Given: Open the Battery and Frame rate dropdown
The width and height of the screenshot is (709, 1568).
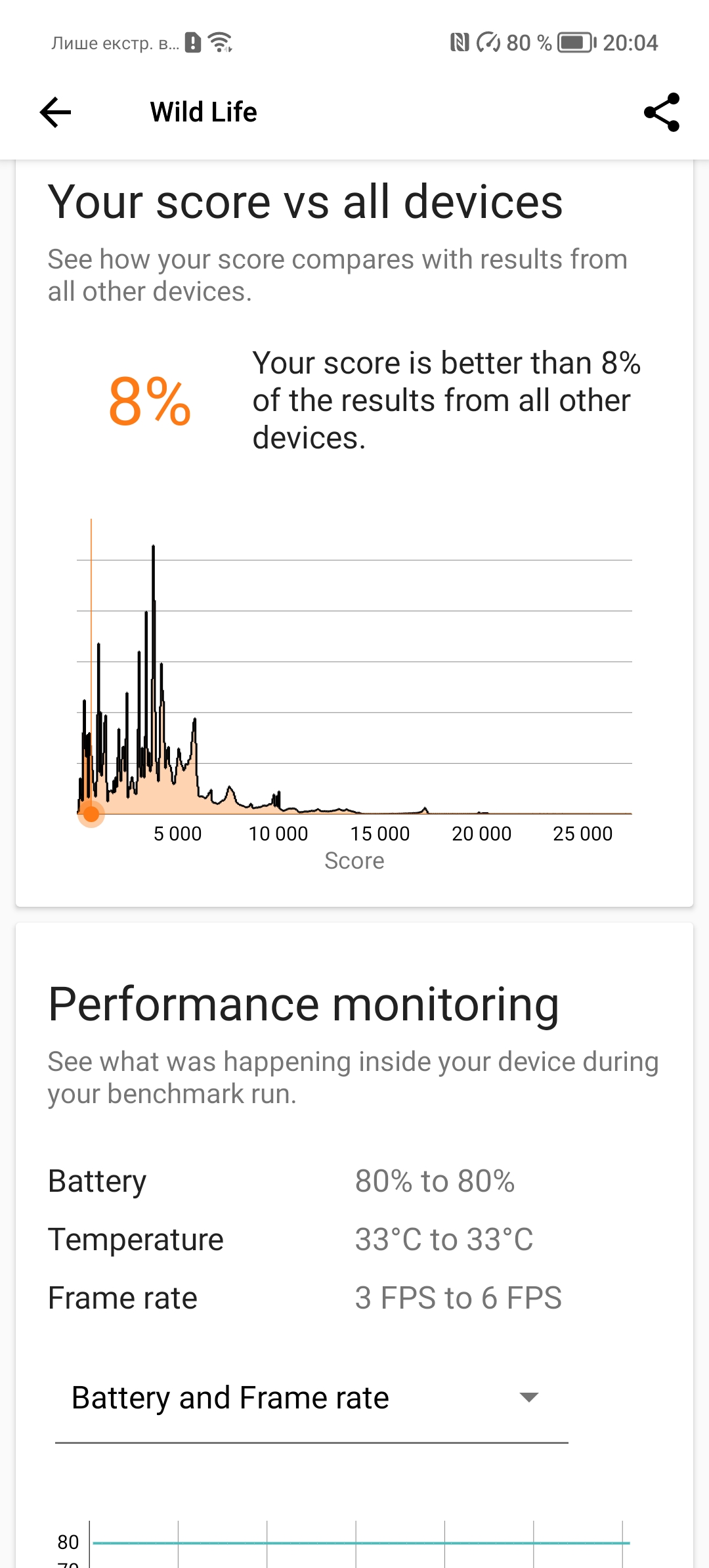Looking at the screenshot, I should point(312,1399).
